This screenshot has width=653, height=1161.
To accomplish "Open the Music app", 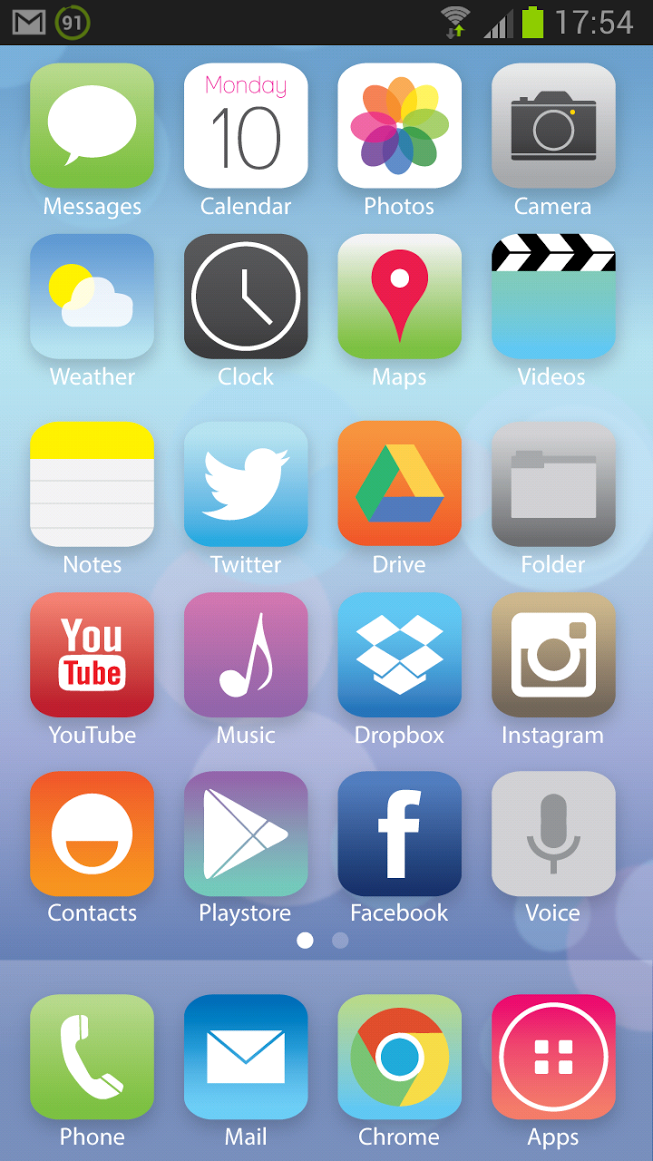I will (x=246, y=655).
